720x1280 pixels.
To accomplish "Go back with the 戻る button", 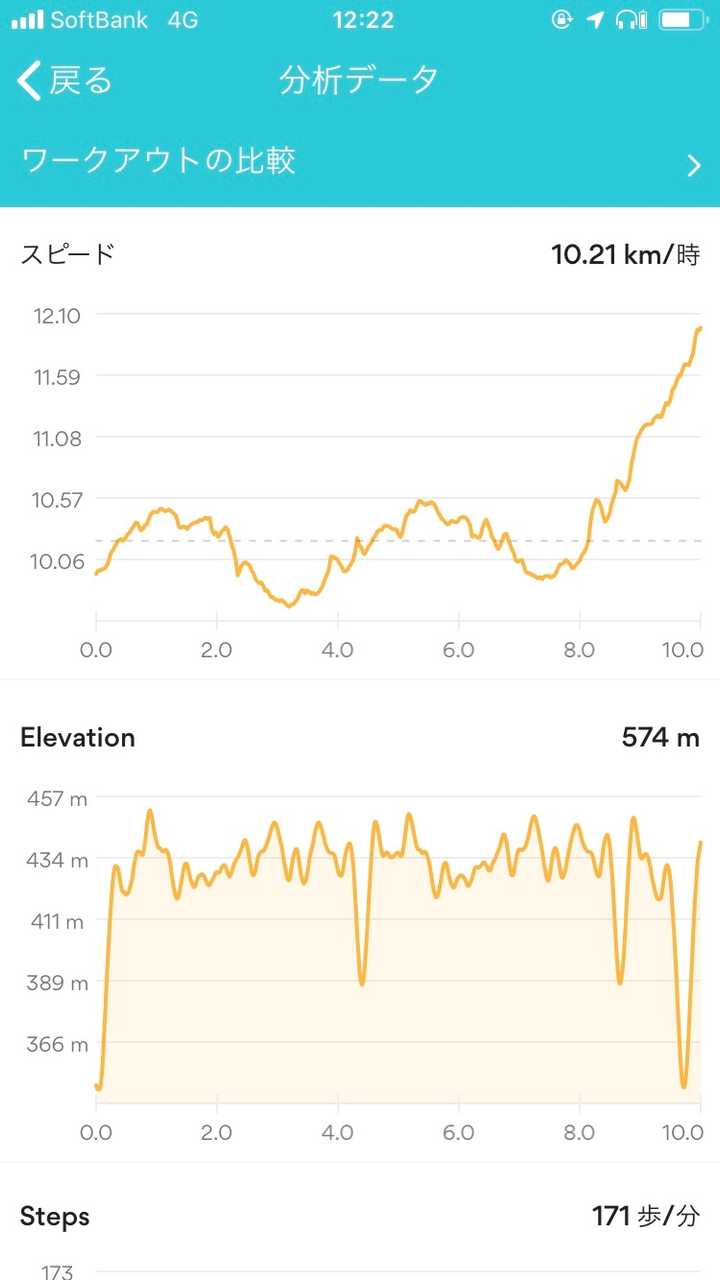I will coord(65,80).
